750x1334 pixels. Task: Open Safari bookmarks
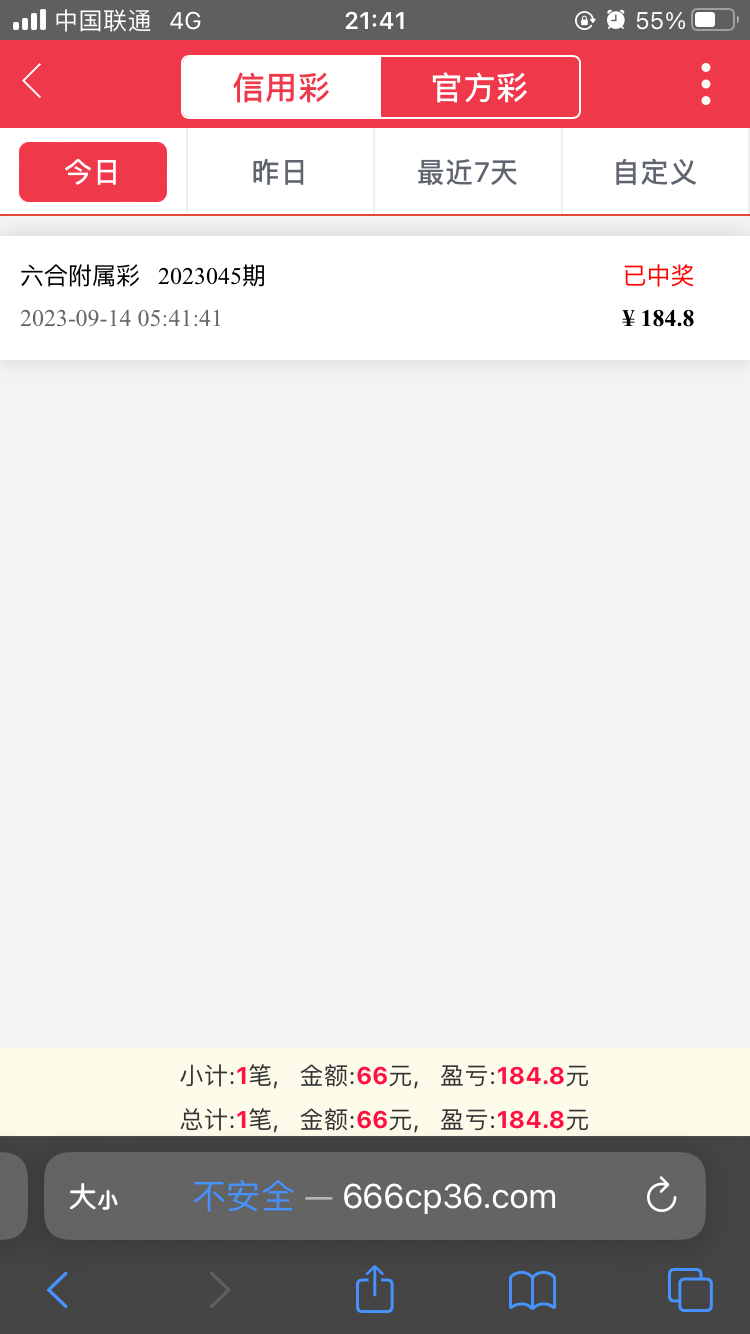(x=532, y=1291)
